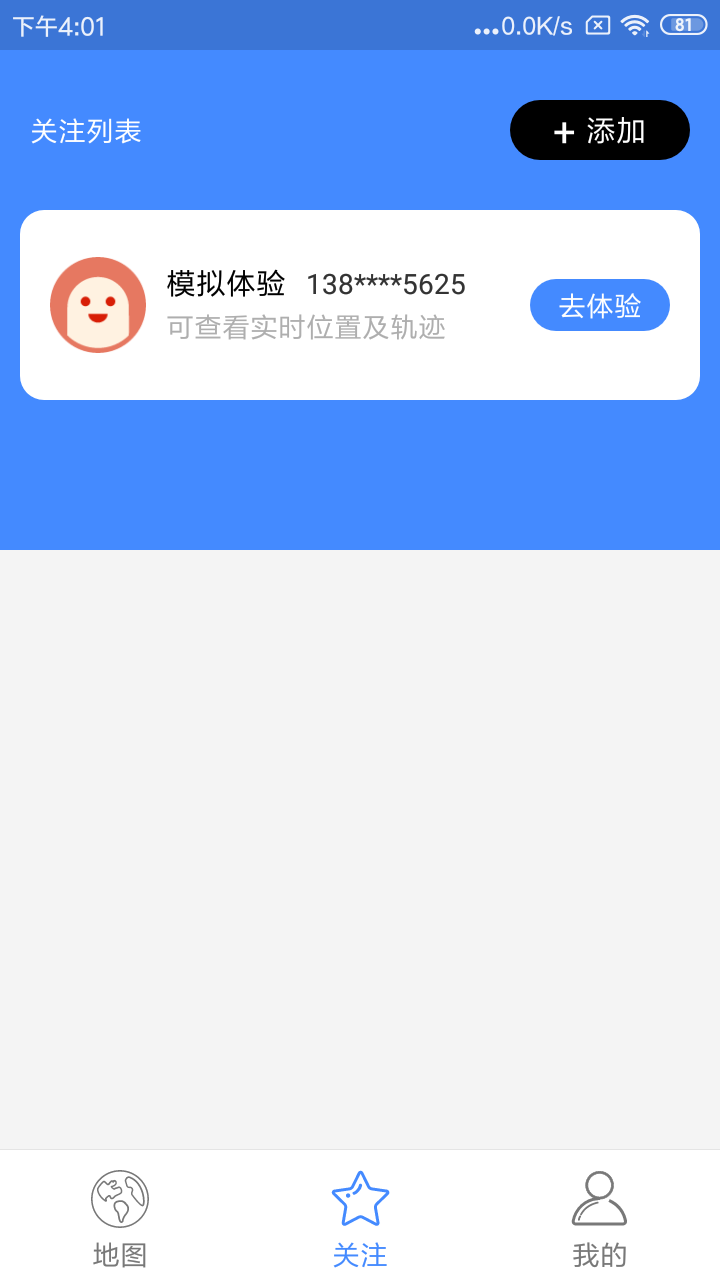This screenshot has height=1280, width=720.
Task: Tap the smiling avatar of 模拟体验
Action: pyautogui.click(x=98, y=304)
